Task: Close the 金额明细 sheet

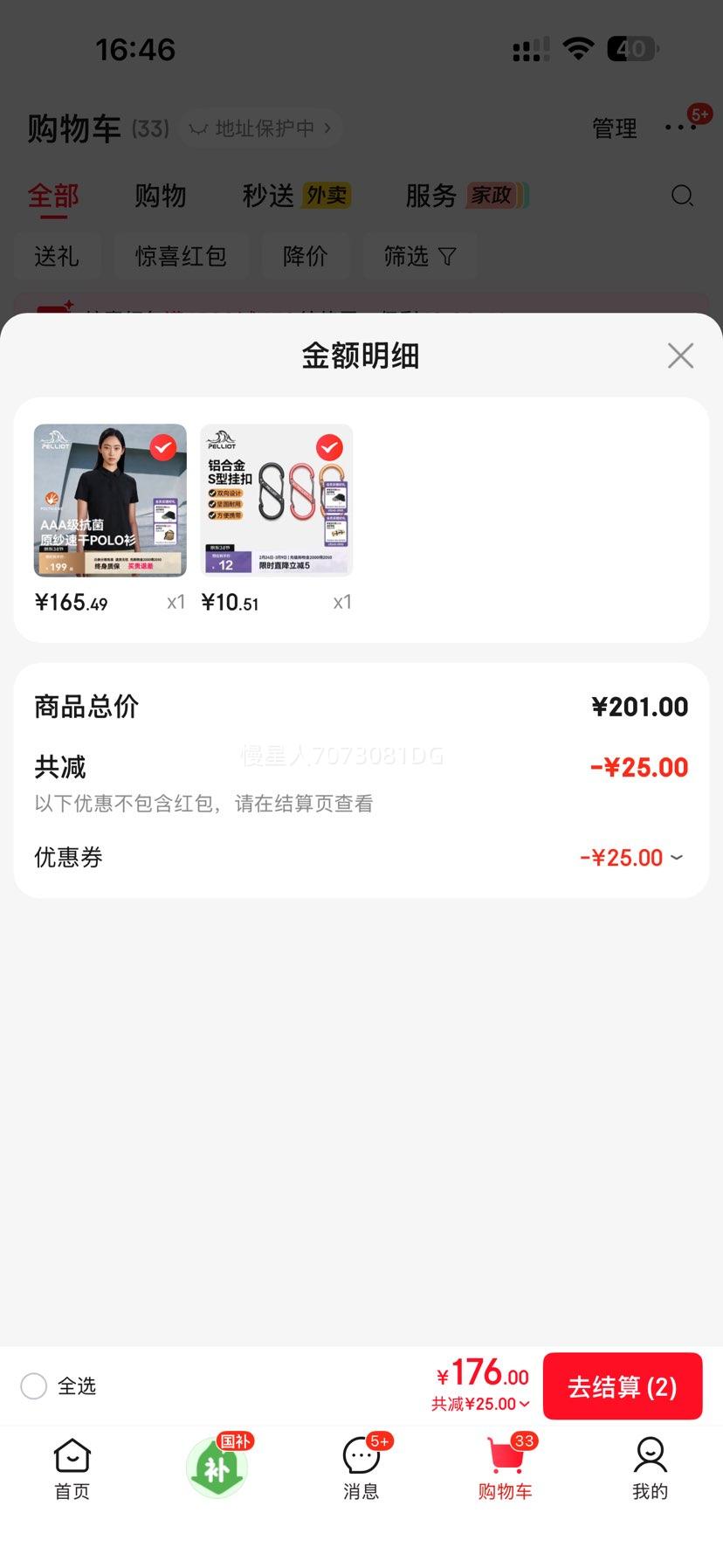Action: click(680, 356)
